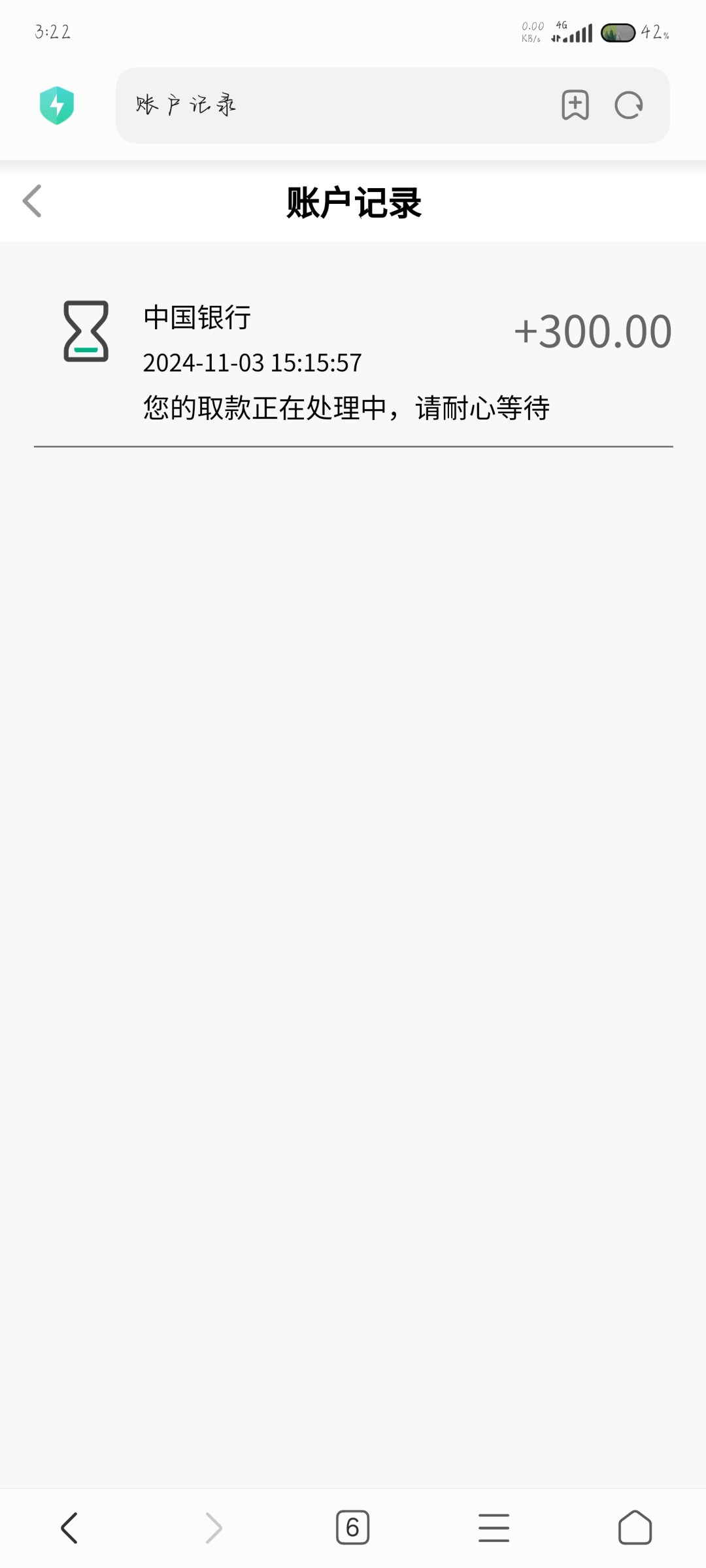Navigate back using the browser bottom bar
This screenshot has width=706, height=1568.
[69, 1527]
